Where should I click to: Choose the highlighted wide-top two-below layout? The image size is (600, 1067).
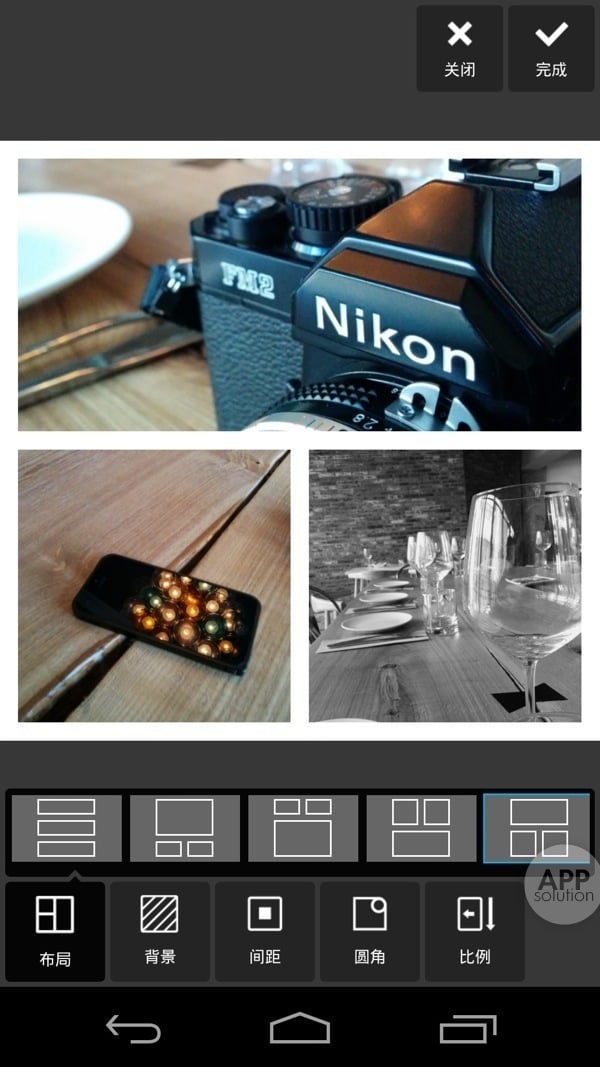pos(537,828)
